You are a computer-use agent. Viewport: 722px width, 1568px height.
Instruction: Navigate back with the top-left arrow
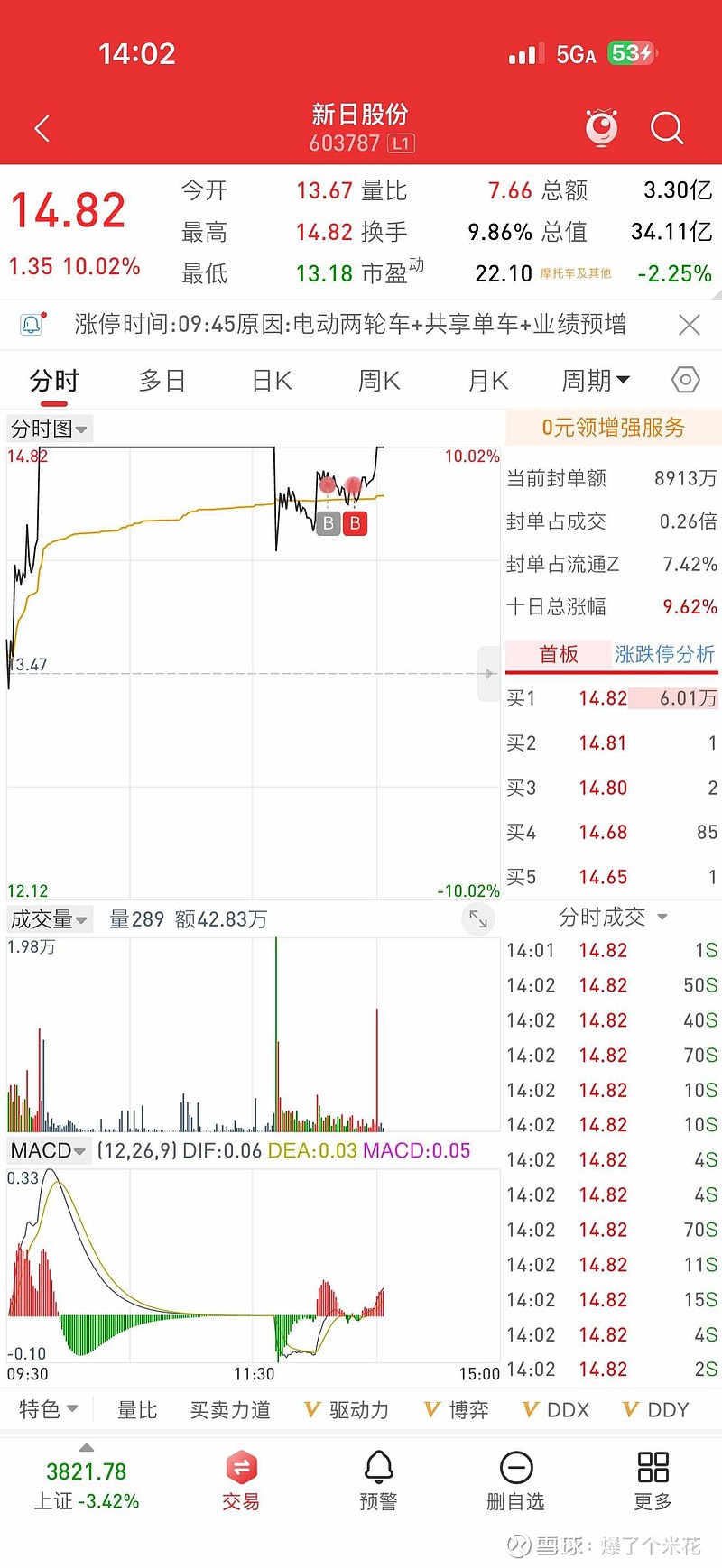(41, 127)
